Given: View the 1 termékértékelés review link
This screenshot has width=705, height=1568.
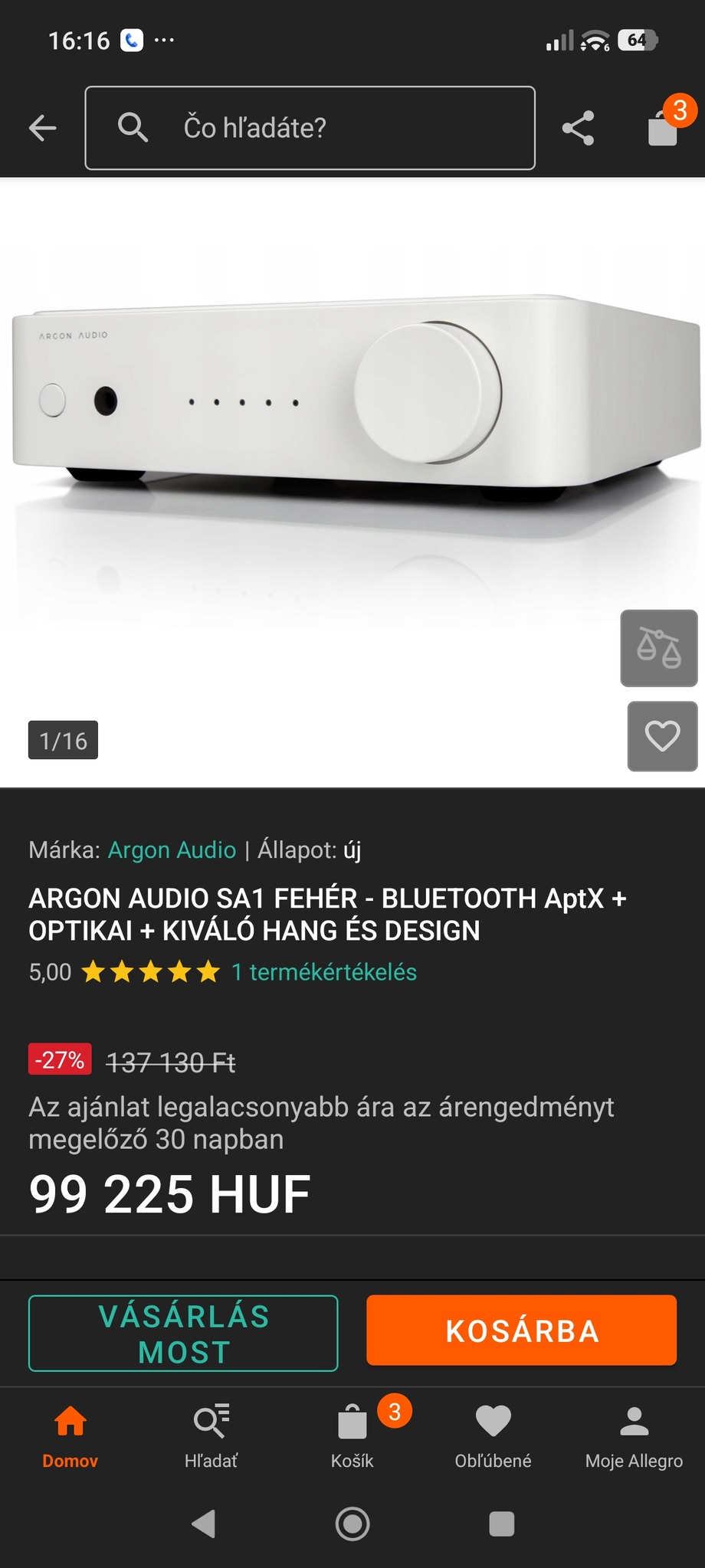Looking at the screenshot, I should (324, 972).
